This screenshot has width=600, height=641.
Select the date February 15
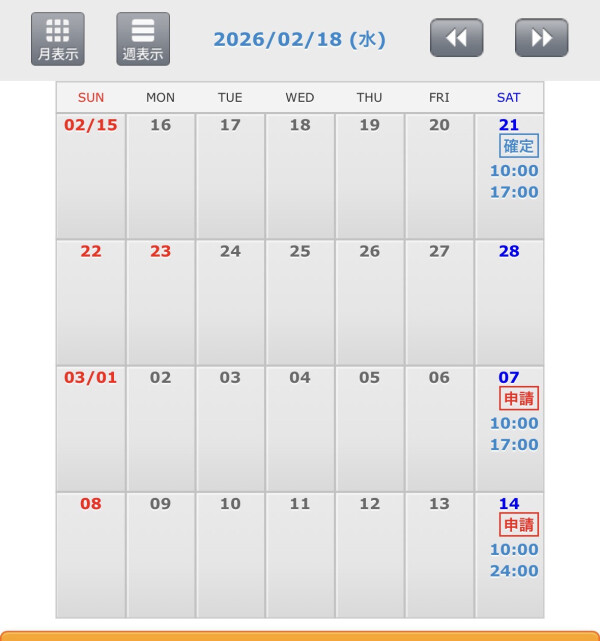pyautogui.click(x=90, y=126)
